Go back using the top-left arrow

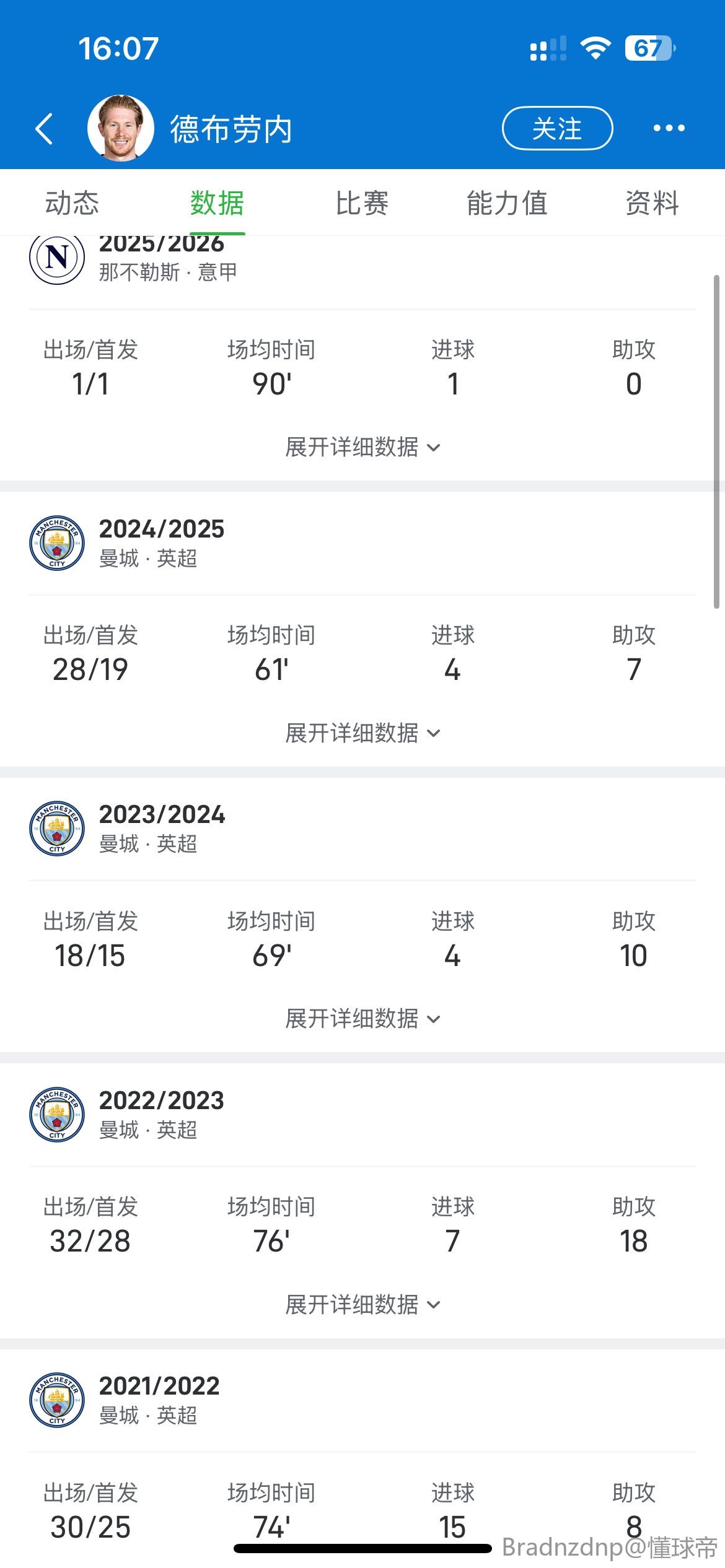coord(44,129)
